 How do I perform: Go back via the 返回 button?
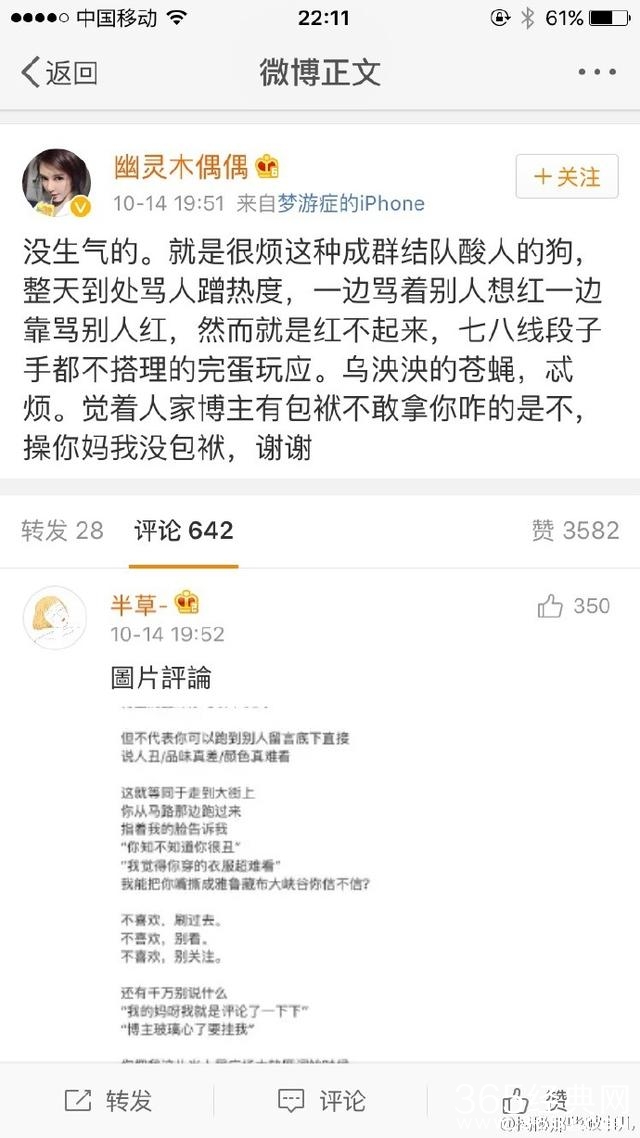[x=60, y=72]
